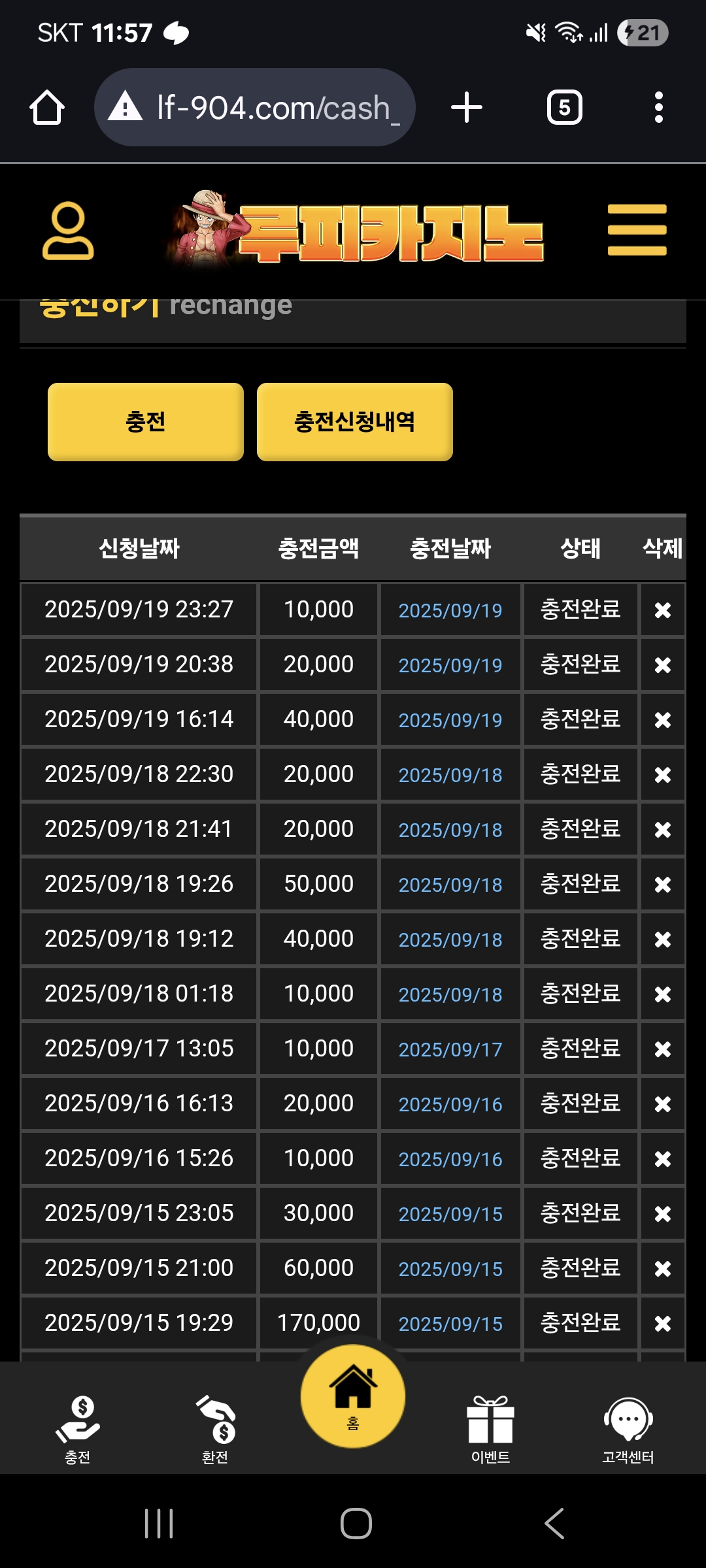Tap the system back button
Viewport: 706px width, 1568px height.
click(x=554, y=1524)
